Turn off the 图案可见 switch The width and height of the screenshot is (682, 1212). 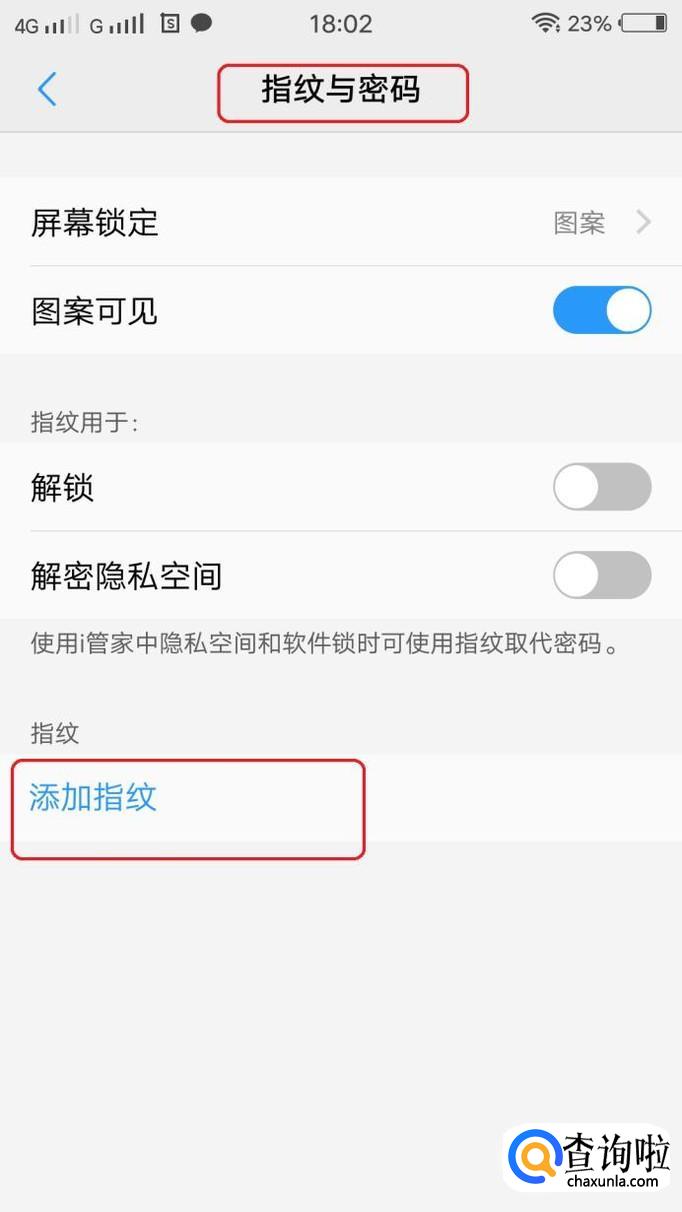(601, 311)
